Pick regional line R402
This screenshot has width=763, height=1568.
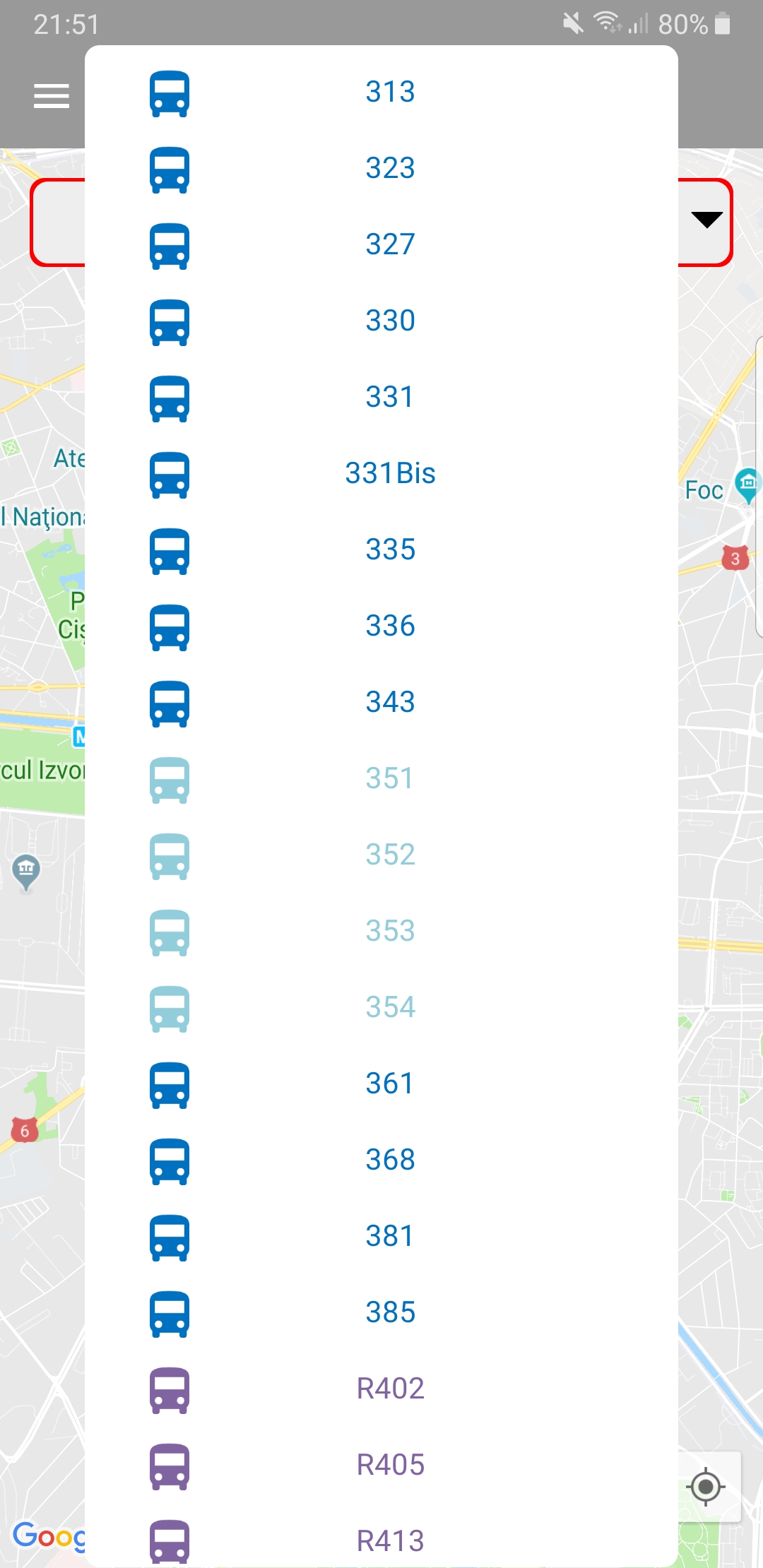click(389, 1389)
